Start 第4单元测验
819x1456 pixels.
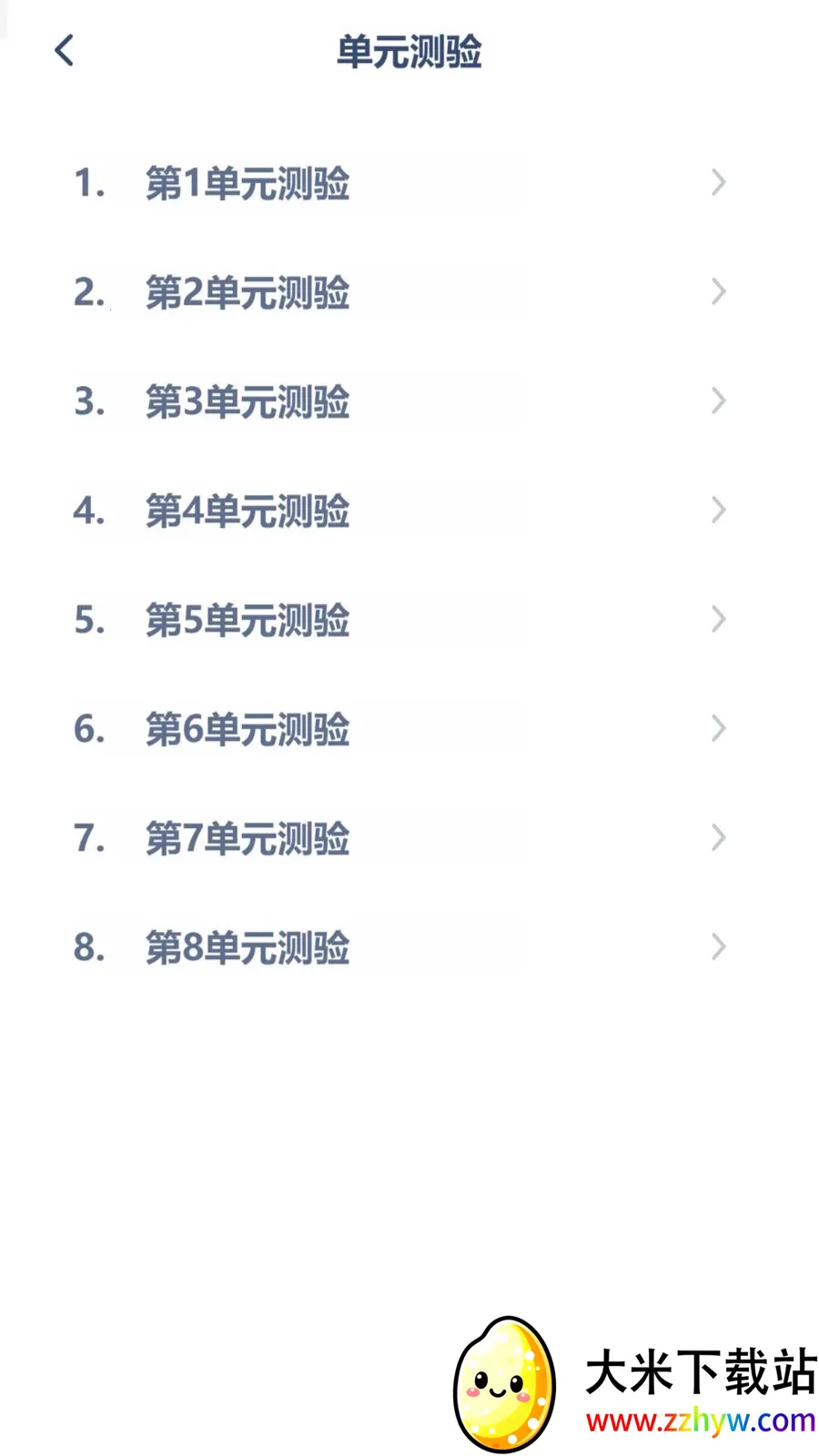[248, 511]
